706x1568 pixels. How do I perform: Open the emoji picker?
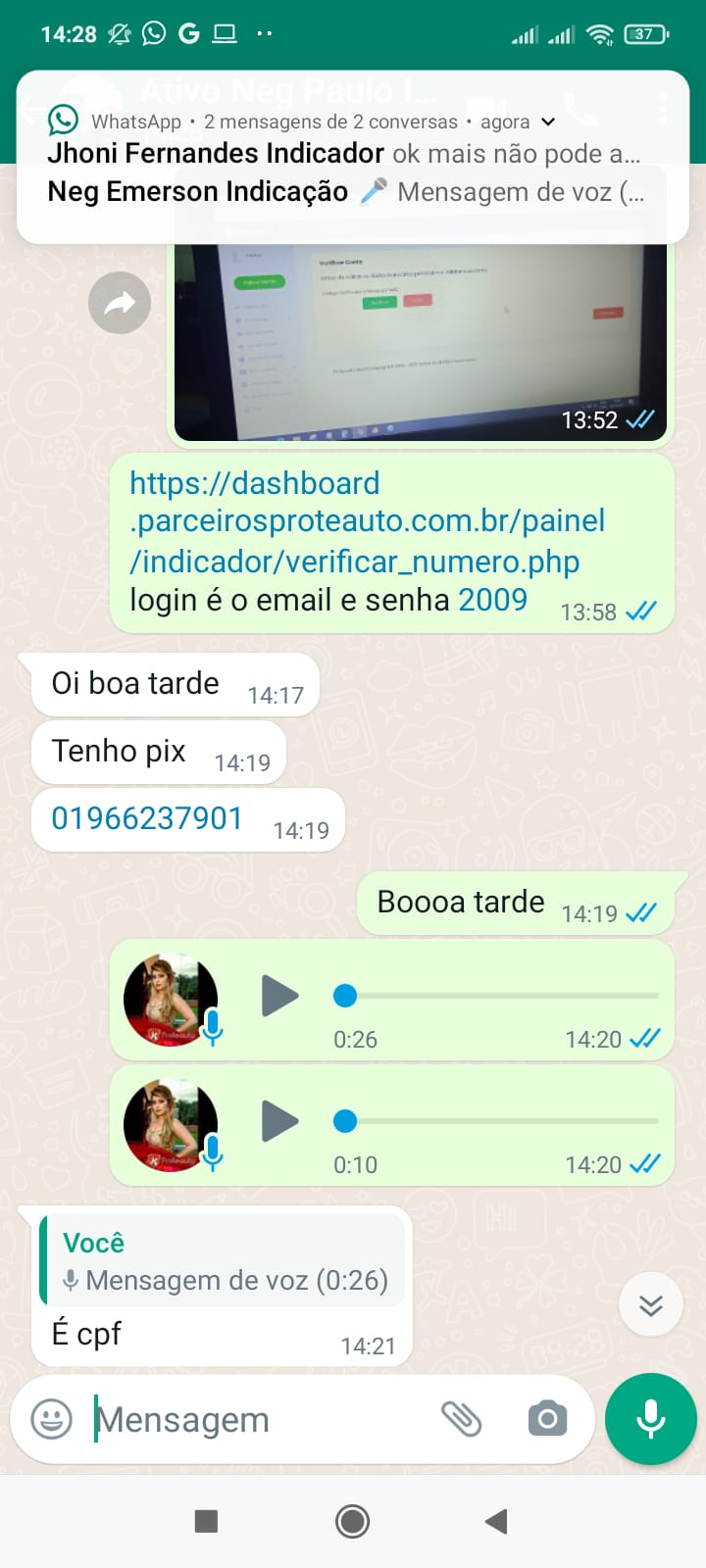click(52, 1419)
